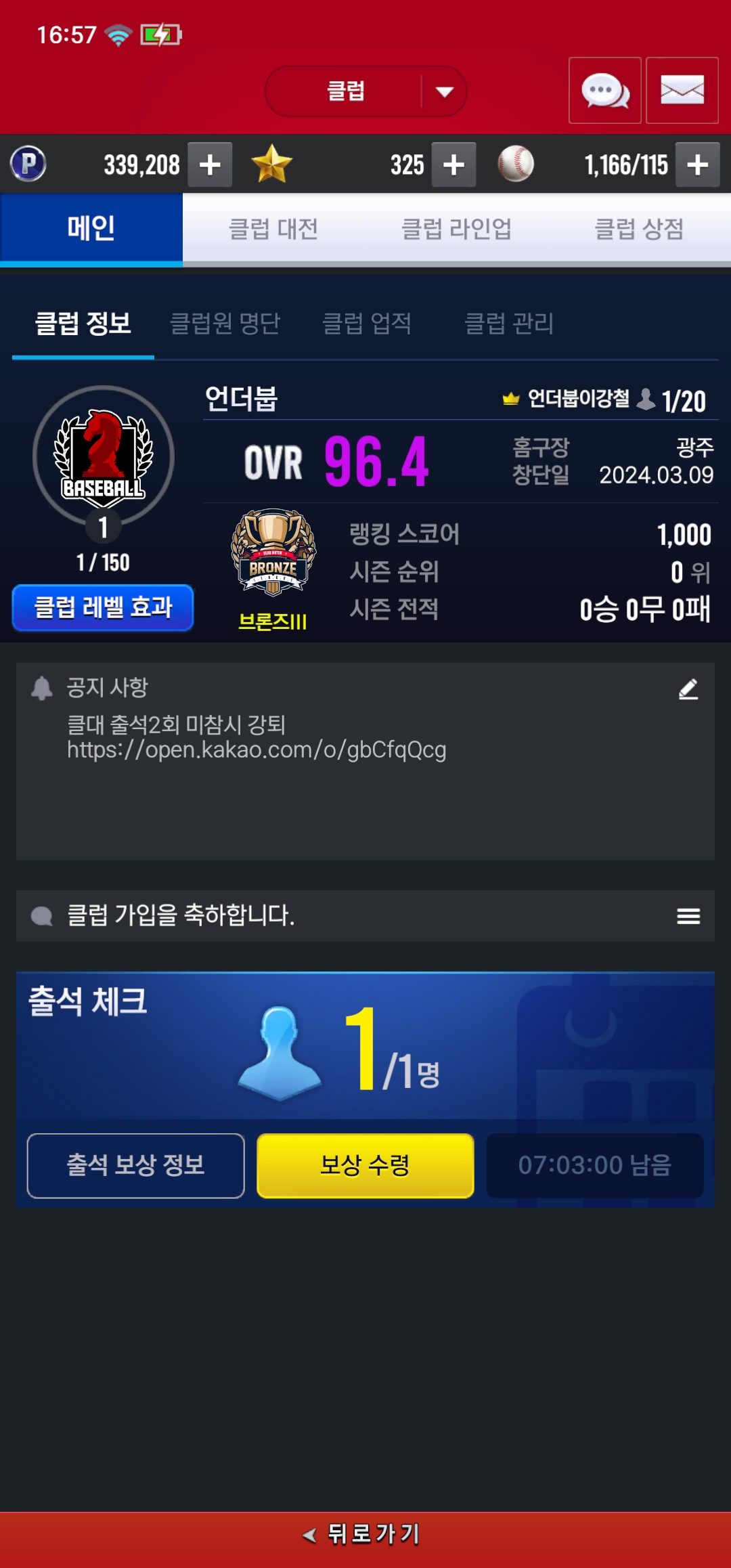Select the 클럽원 명단 sub-tab
Viewport: 731px width, 1568px height.
coord(225,324)
